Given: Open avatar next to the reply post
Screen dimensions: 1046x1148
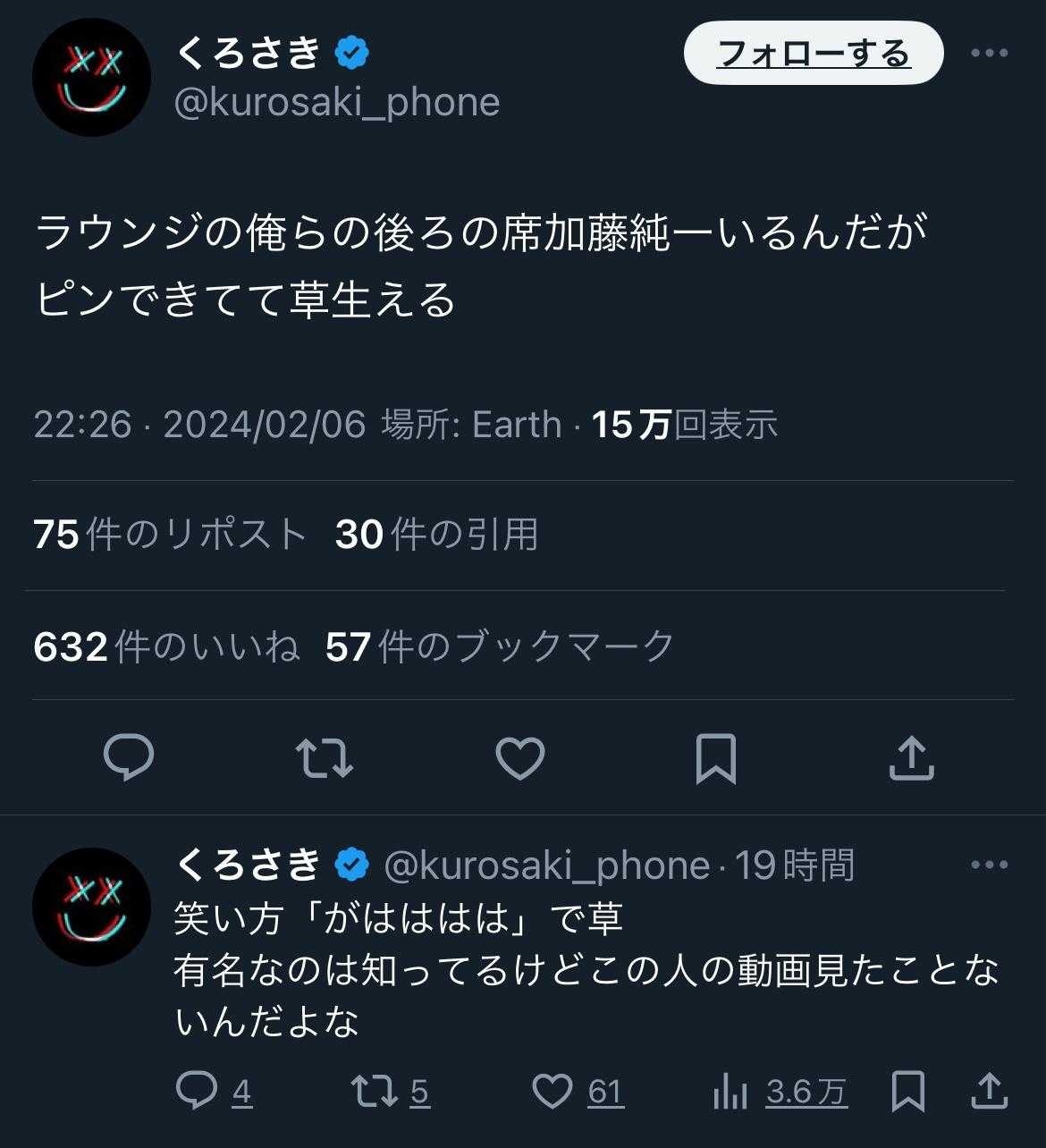Looking at the screenshot, I should coord(91,907).
